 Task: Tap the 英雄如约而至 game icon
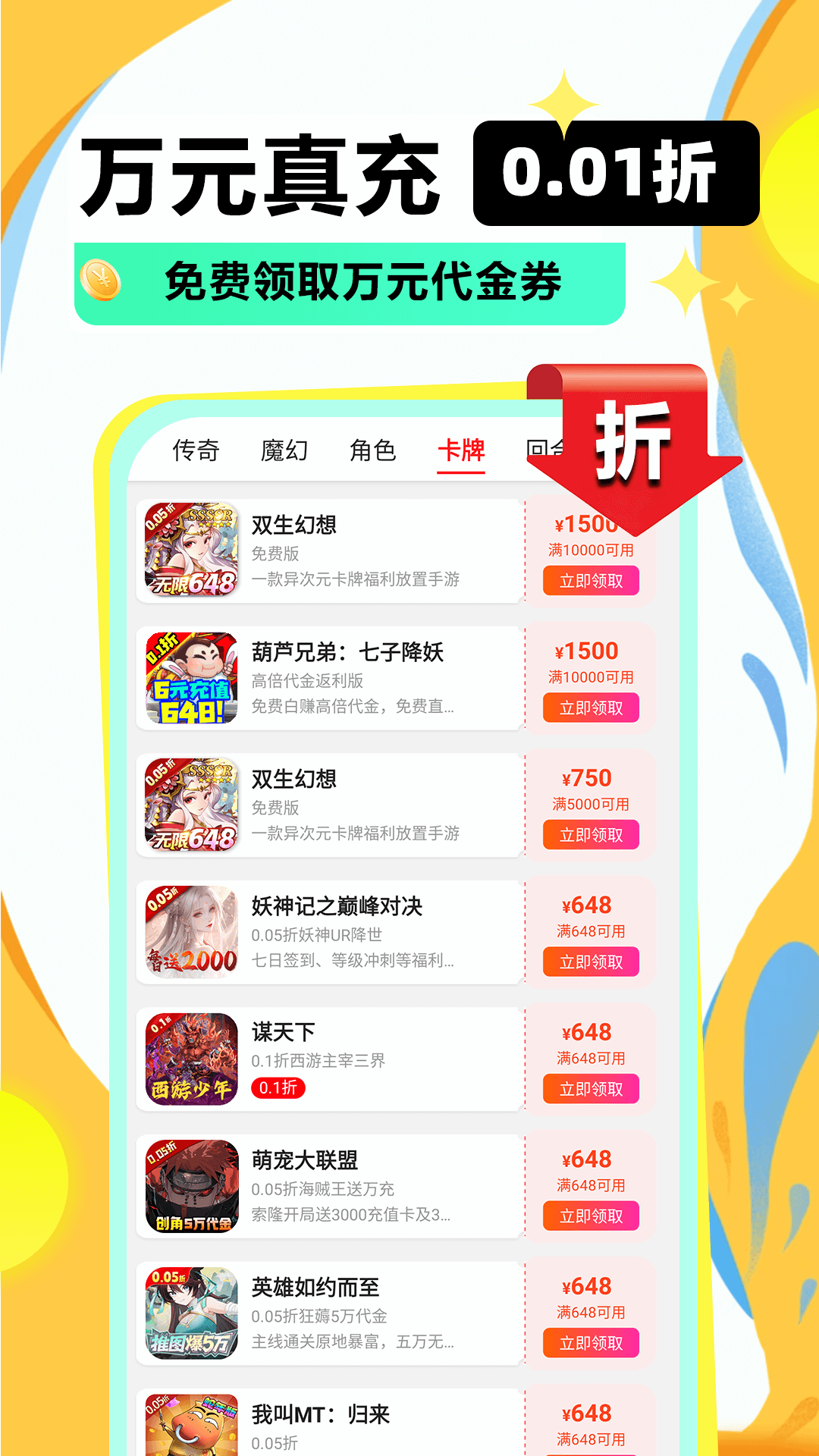pyautogui.click(x=190, y=1313)
